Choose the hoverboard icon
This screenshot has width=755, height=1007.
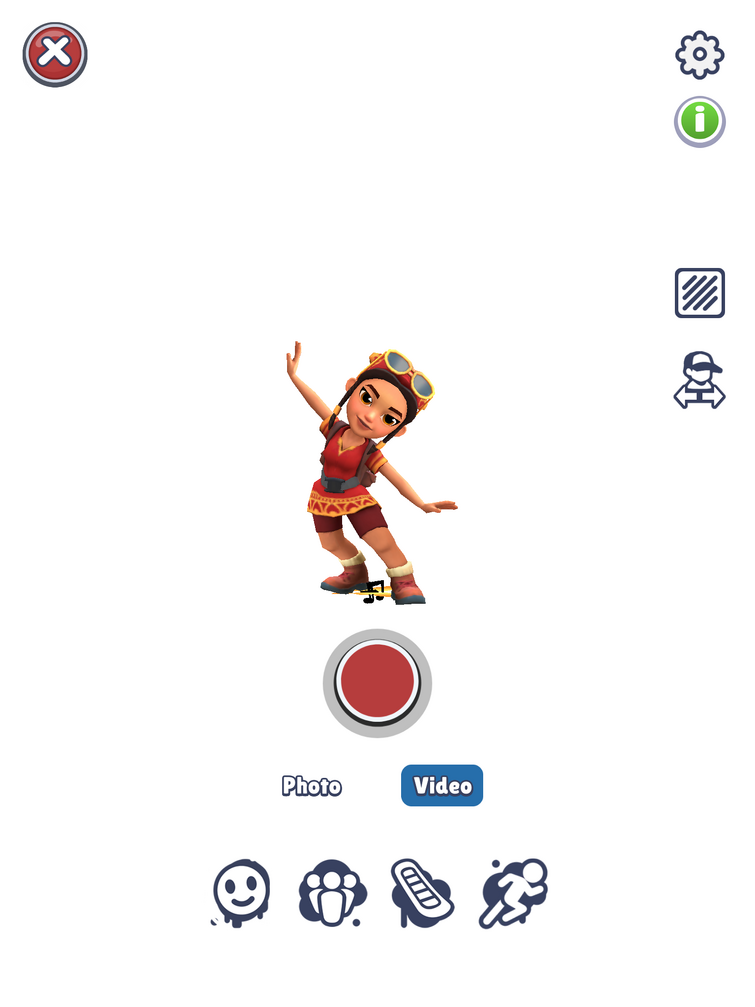point(421,893)
